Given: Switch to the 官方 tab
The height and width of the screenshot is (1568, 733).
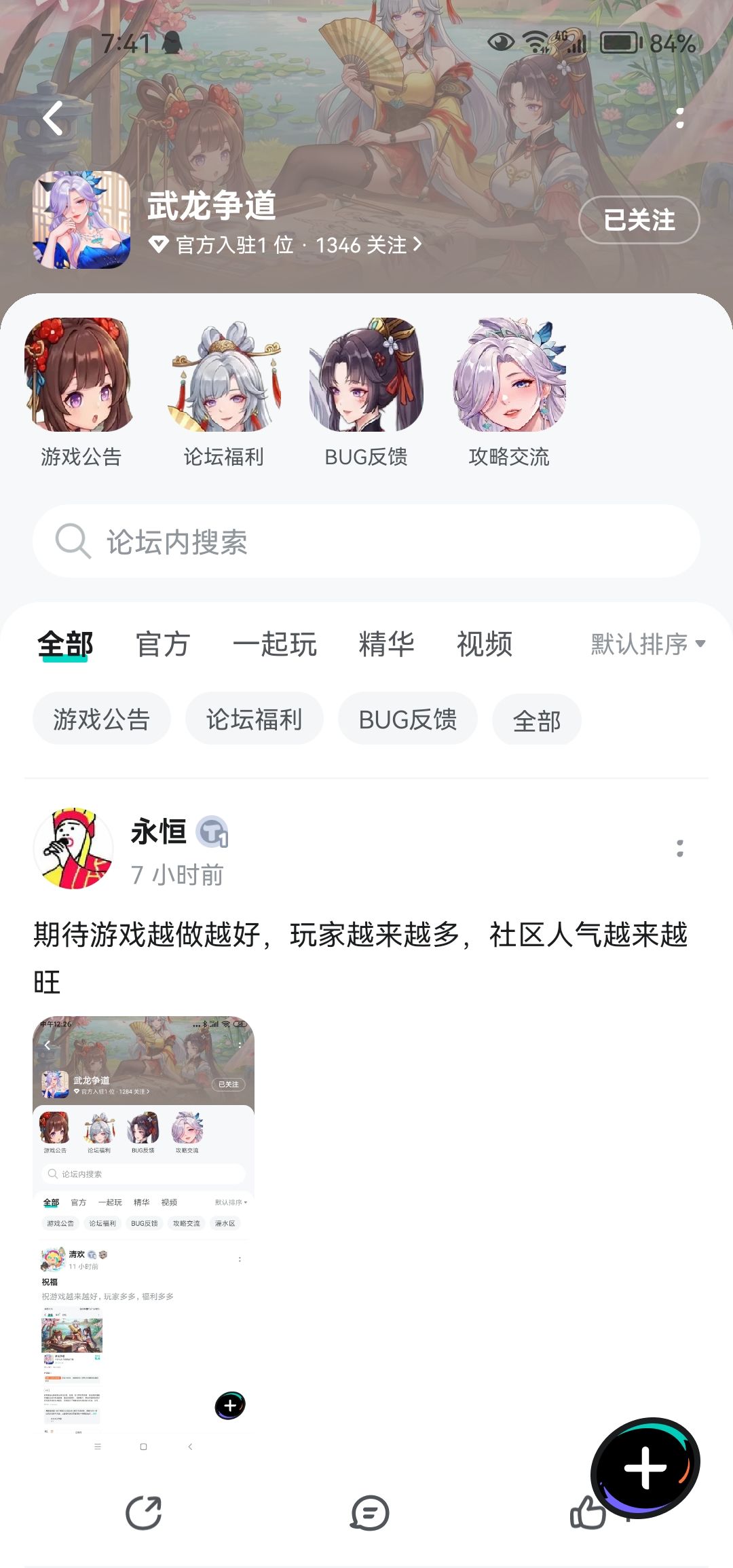Looking at the screenshot, I should point(162,644).
